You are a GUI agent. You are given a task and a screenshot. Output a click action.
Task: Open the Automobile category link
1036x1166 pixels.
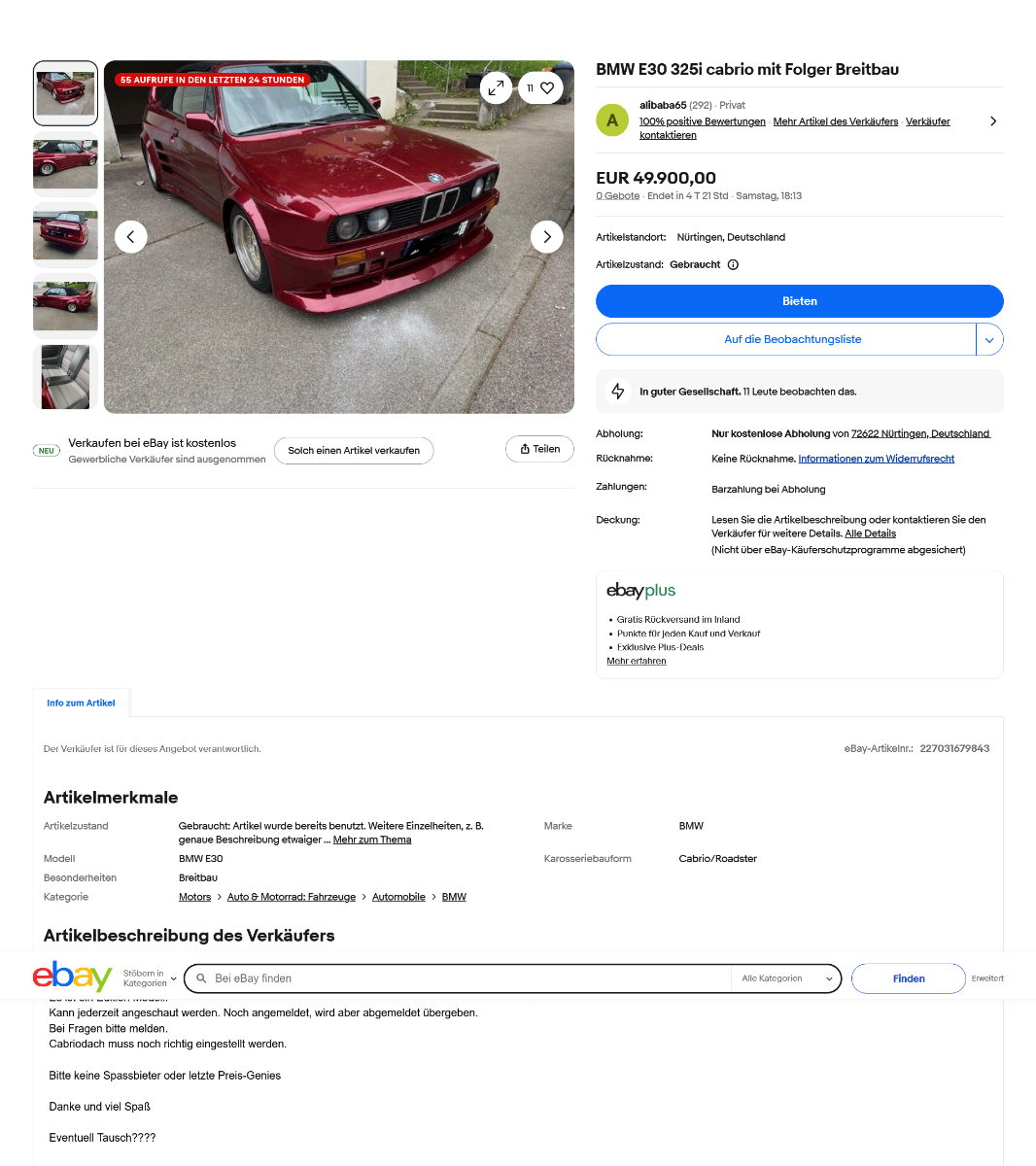(398, 897)
